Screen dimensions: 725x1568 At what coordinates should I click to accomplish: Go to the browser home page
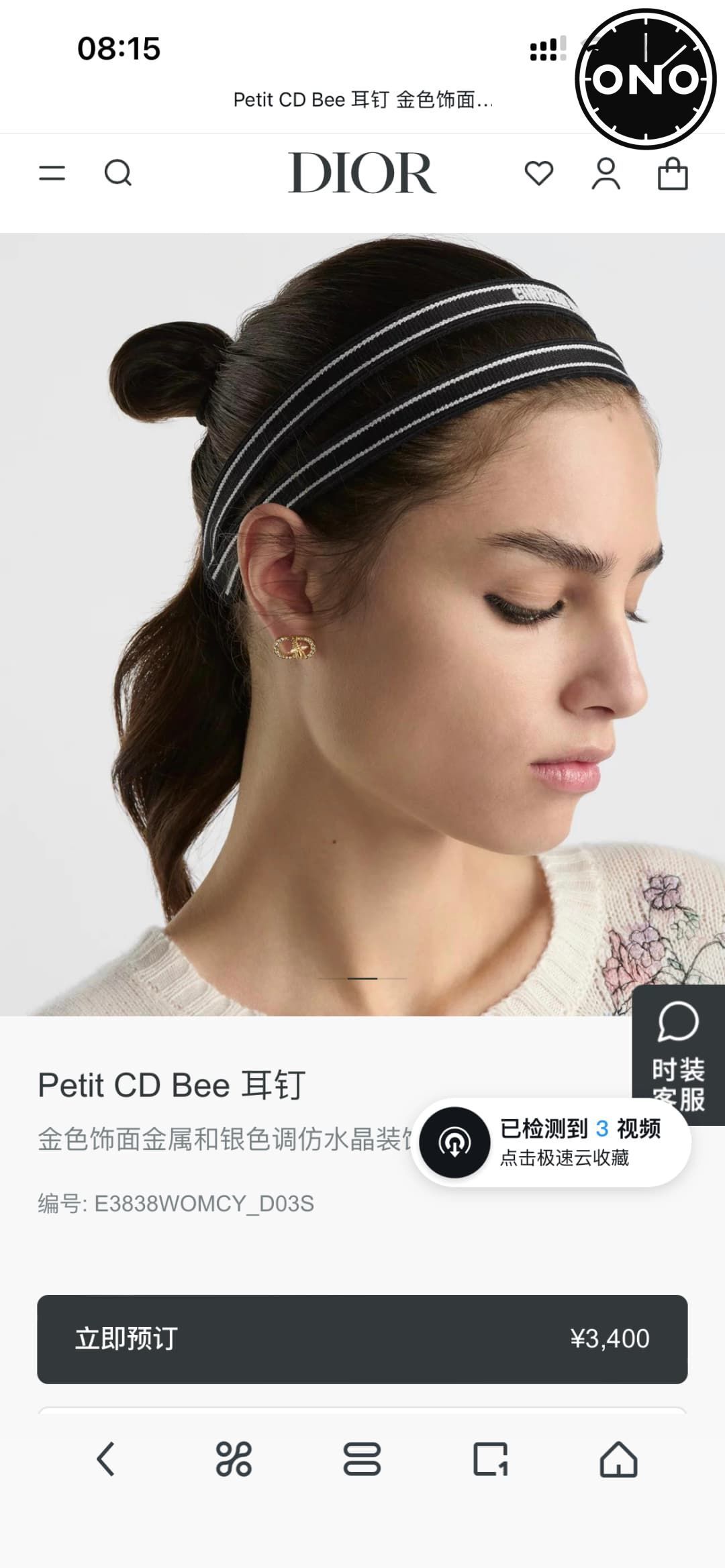pyautogui.click(x=618, y=1459)
